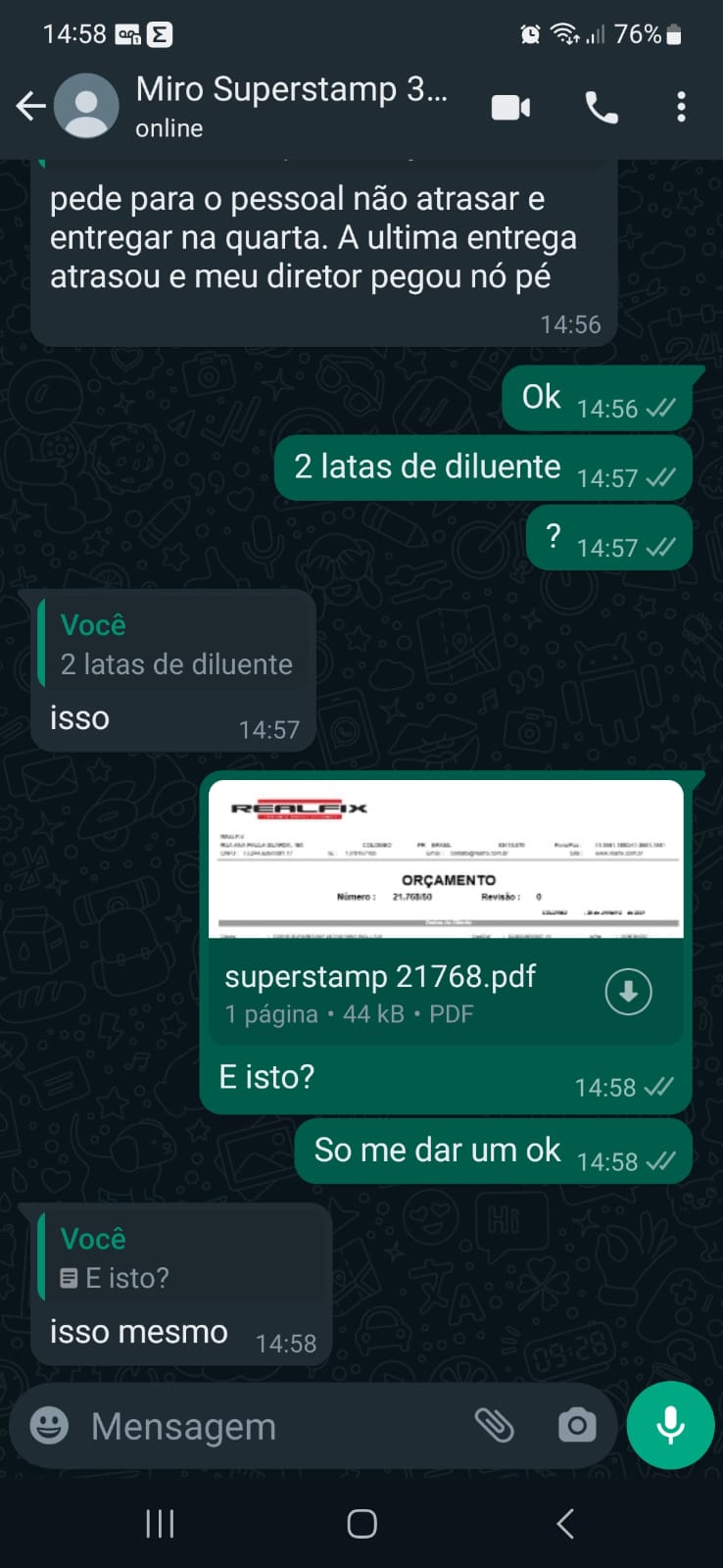Open the camera from the message bar
Viewport: 723px width, 1568px height.
[576, 1425]
